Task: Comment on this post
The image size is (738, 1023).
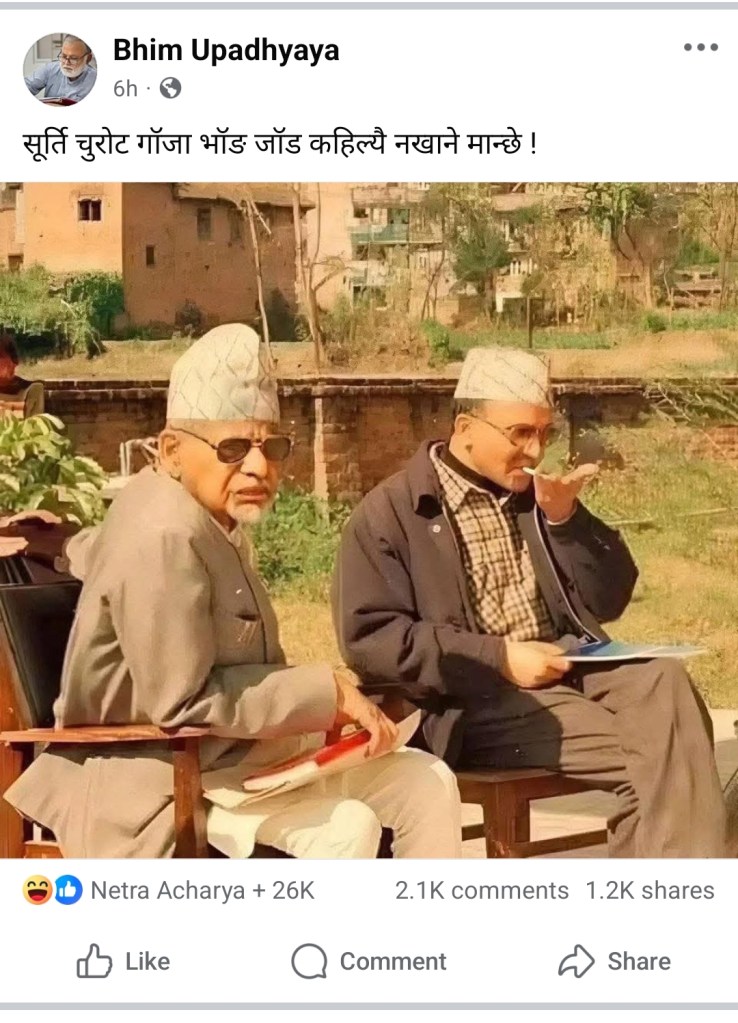Action: (369, 961)
